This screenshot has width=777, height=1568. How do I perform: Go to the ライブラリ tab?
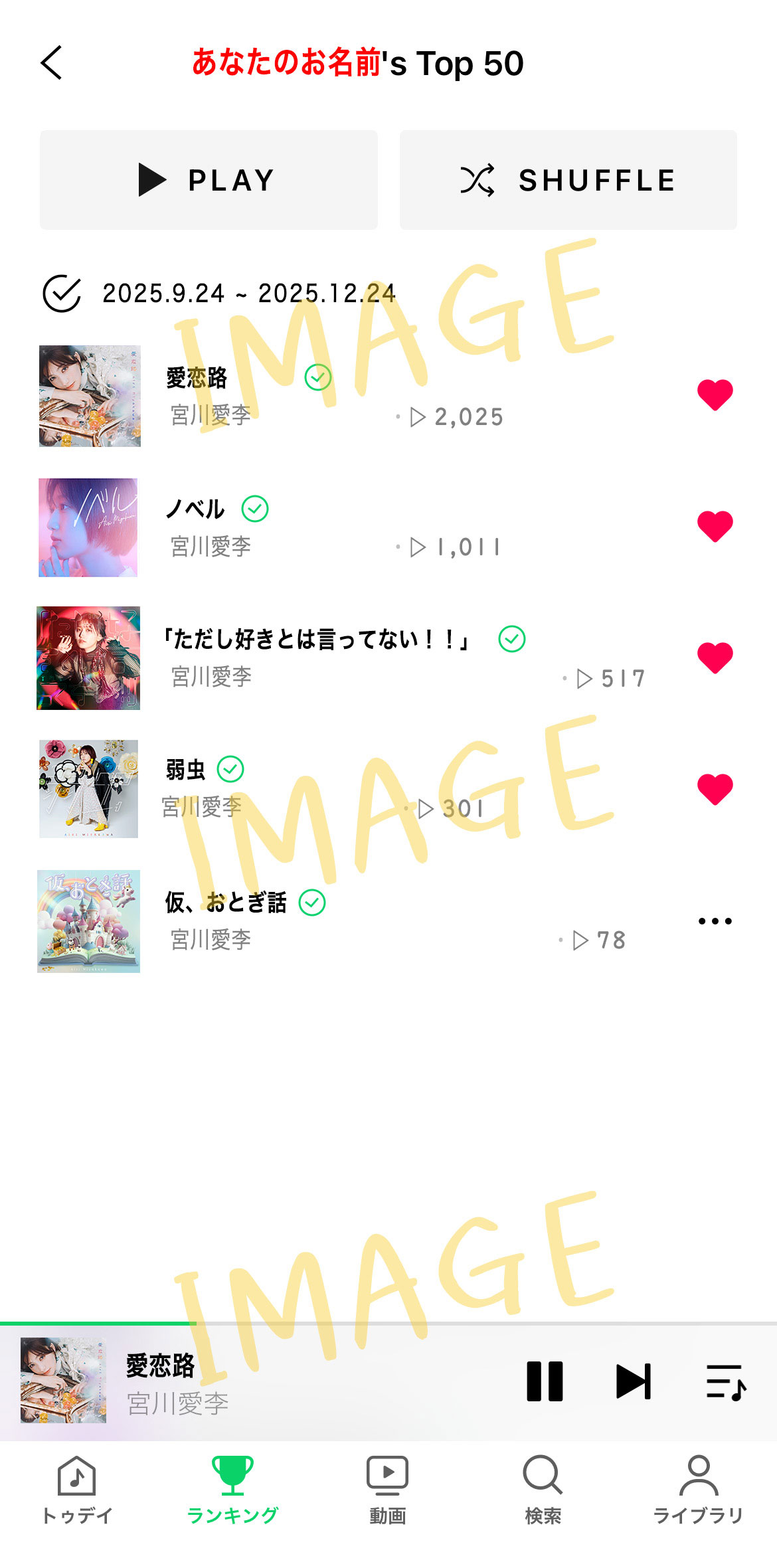(x=698, y=1490)
